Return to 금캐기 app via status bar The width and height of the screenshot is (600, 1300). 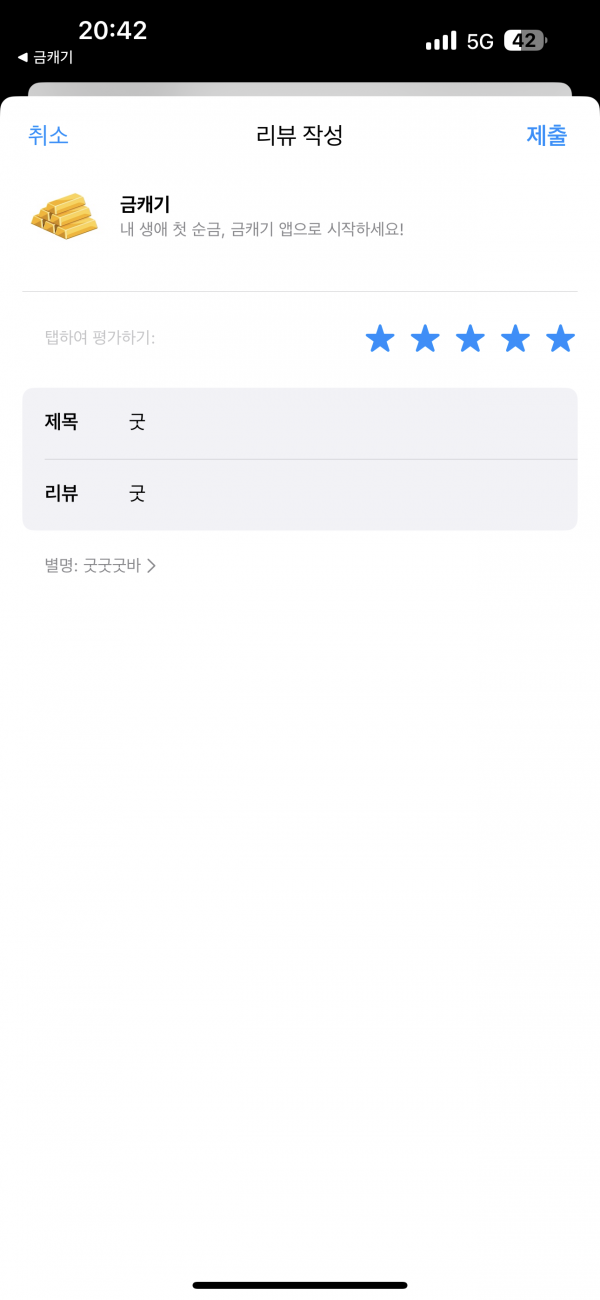click(46, 57)
